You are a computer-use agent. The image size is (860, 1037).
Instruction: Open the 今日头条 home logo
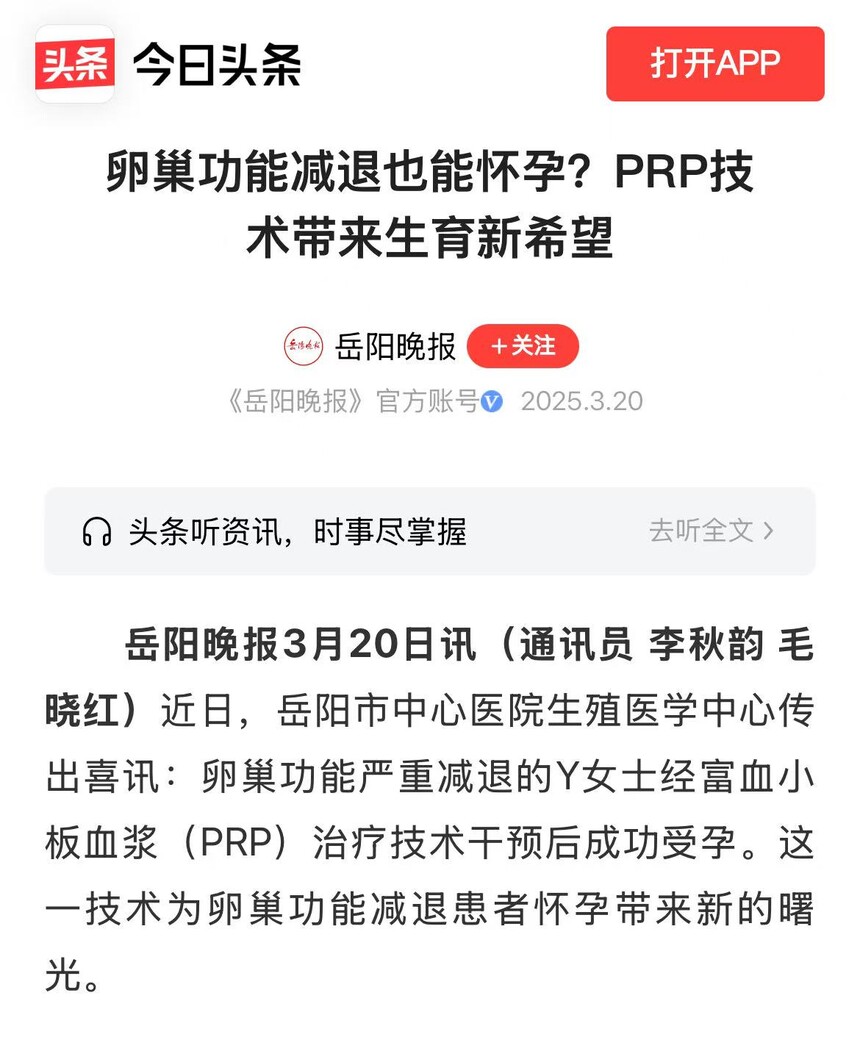tap(168, 65)
